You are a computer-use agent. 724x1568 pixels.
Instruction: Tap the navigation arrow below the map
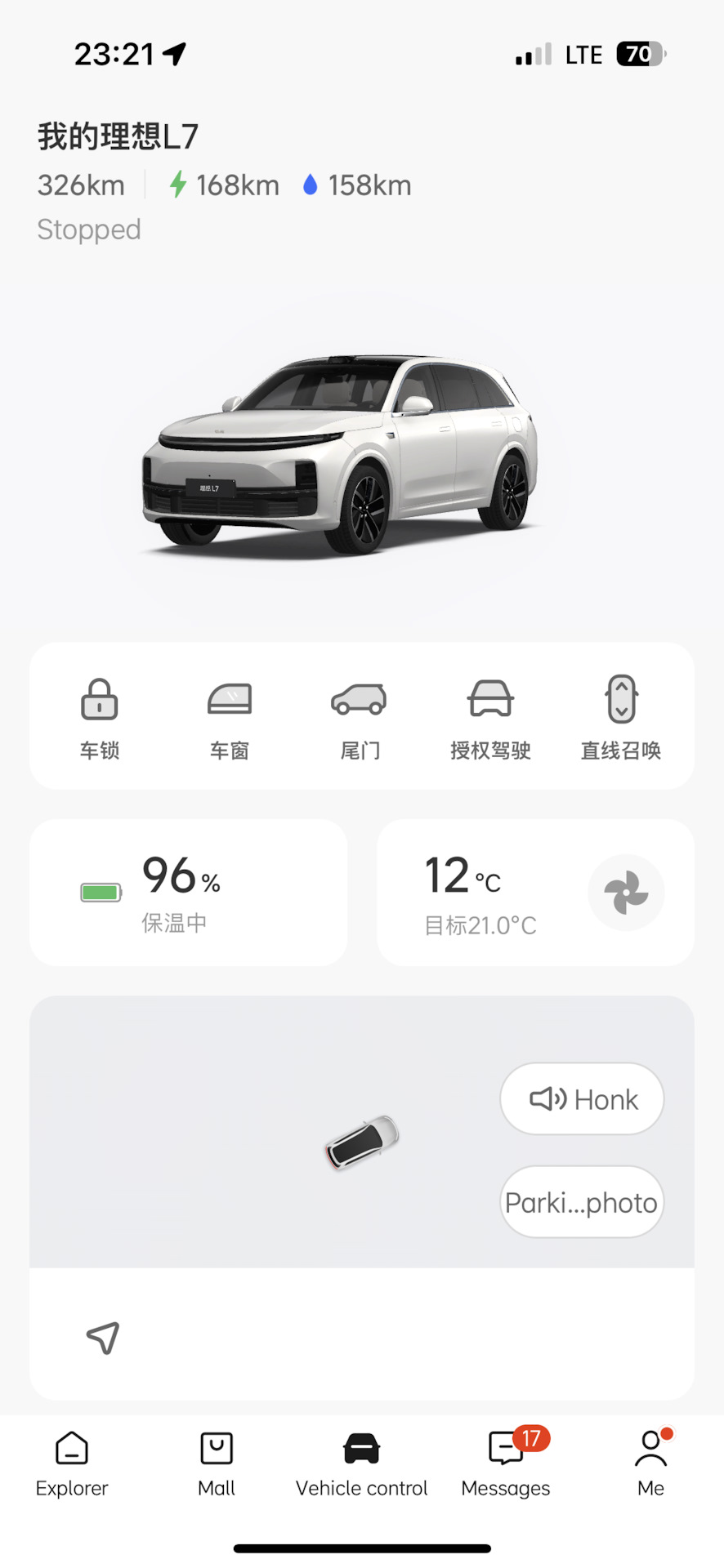pos(104,1337)
